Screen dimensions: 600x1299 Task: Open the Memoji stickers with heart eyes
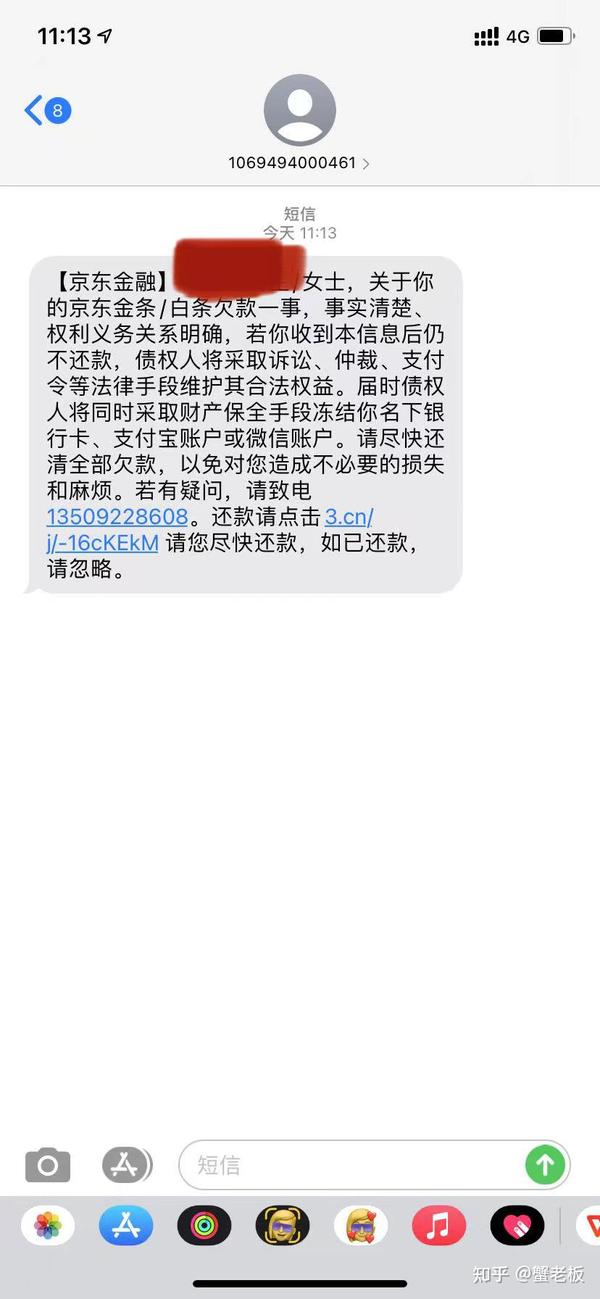click(x=360, y=1225)
